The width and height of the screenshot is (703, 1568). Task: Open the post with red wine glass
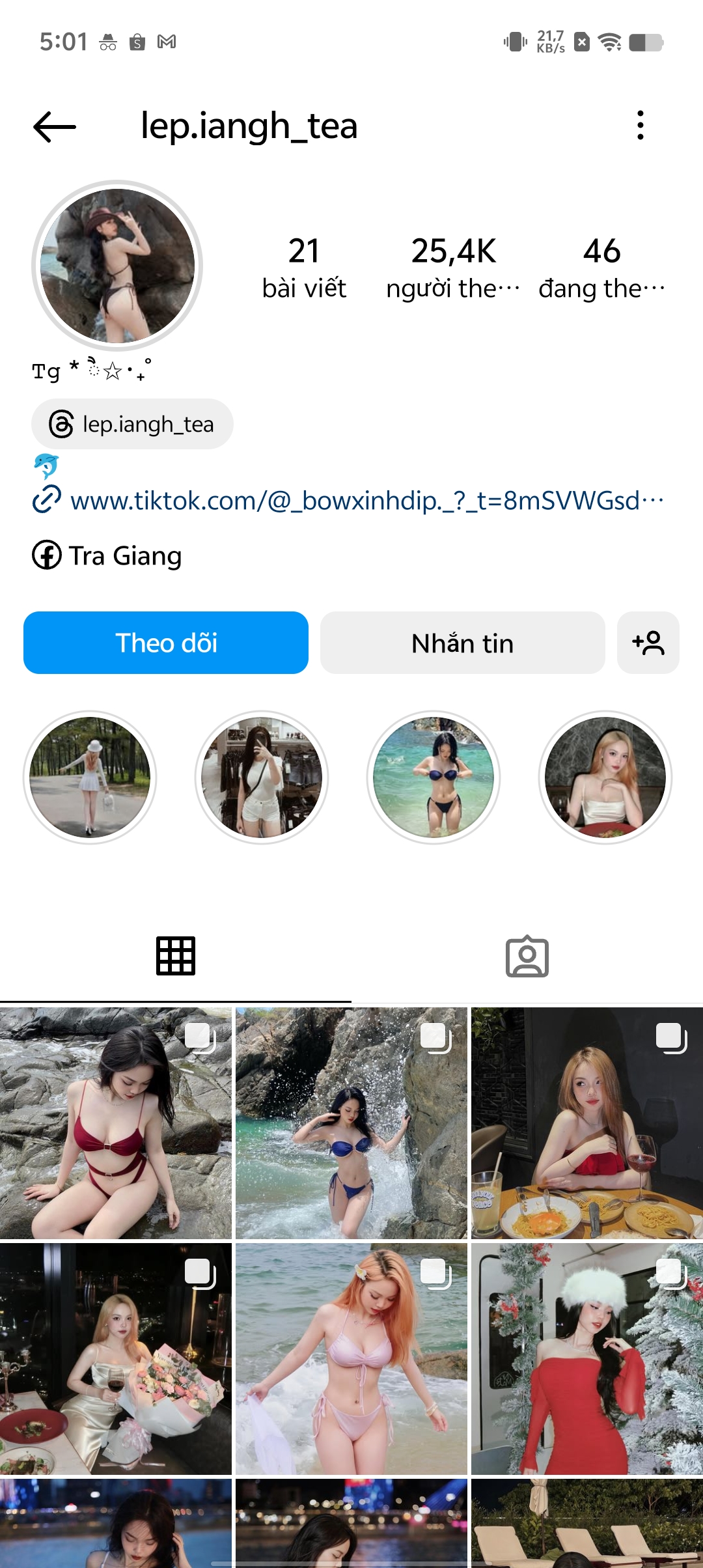(x=587, y=1123)
